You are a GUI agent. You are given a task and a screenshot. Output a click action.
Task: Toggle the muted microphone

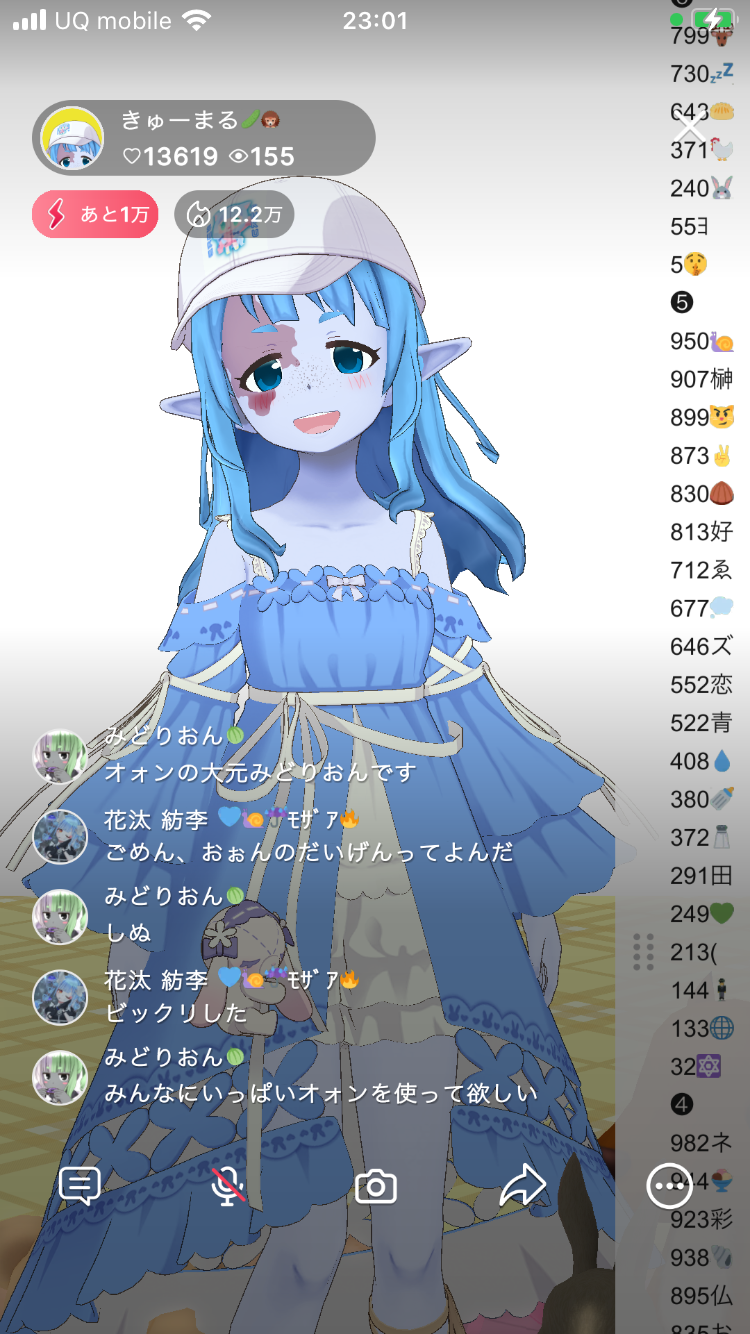229,1187
